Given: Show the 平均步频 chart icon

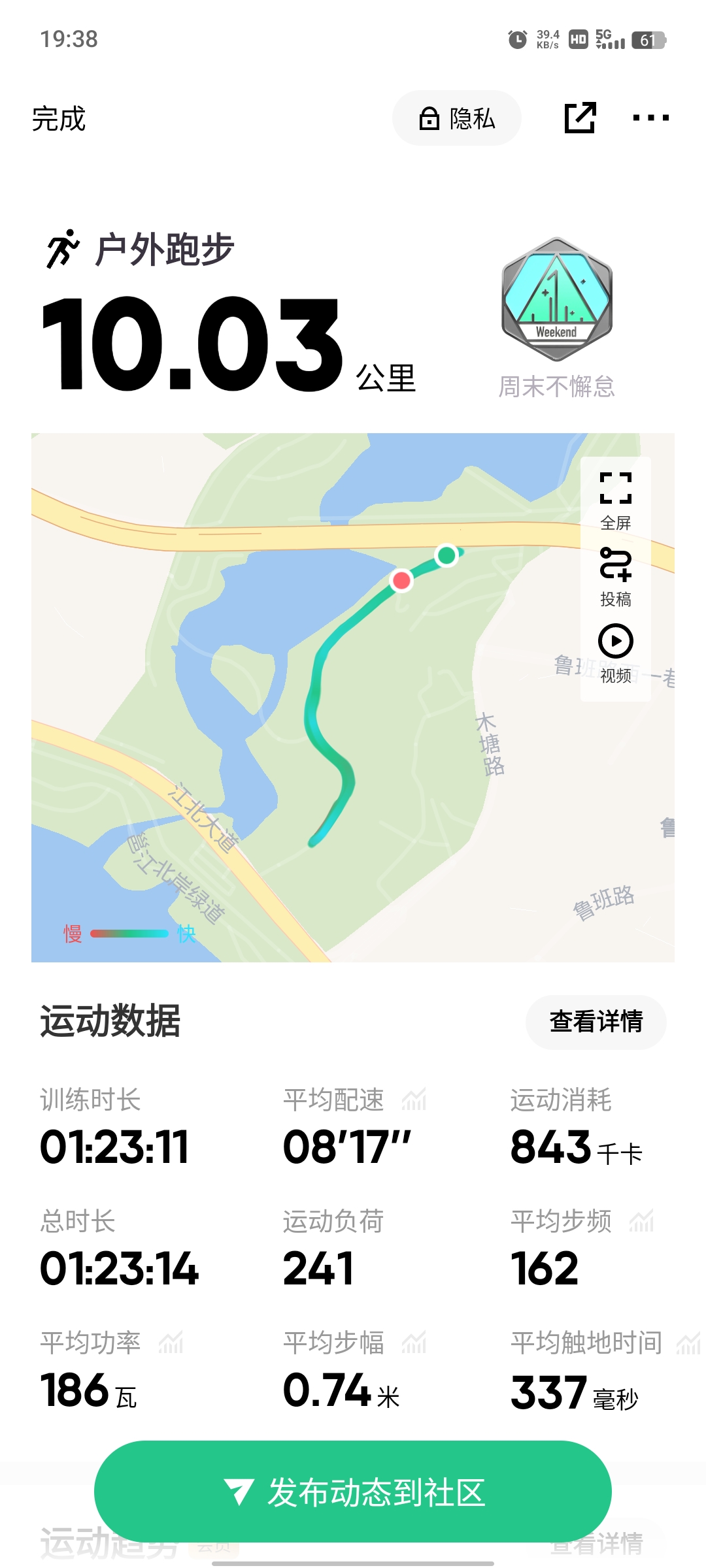Looking at the screenshot, I should pyautogui.click(x=641, y=1221).
